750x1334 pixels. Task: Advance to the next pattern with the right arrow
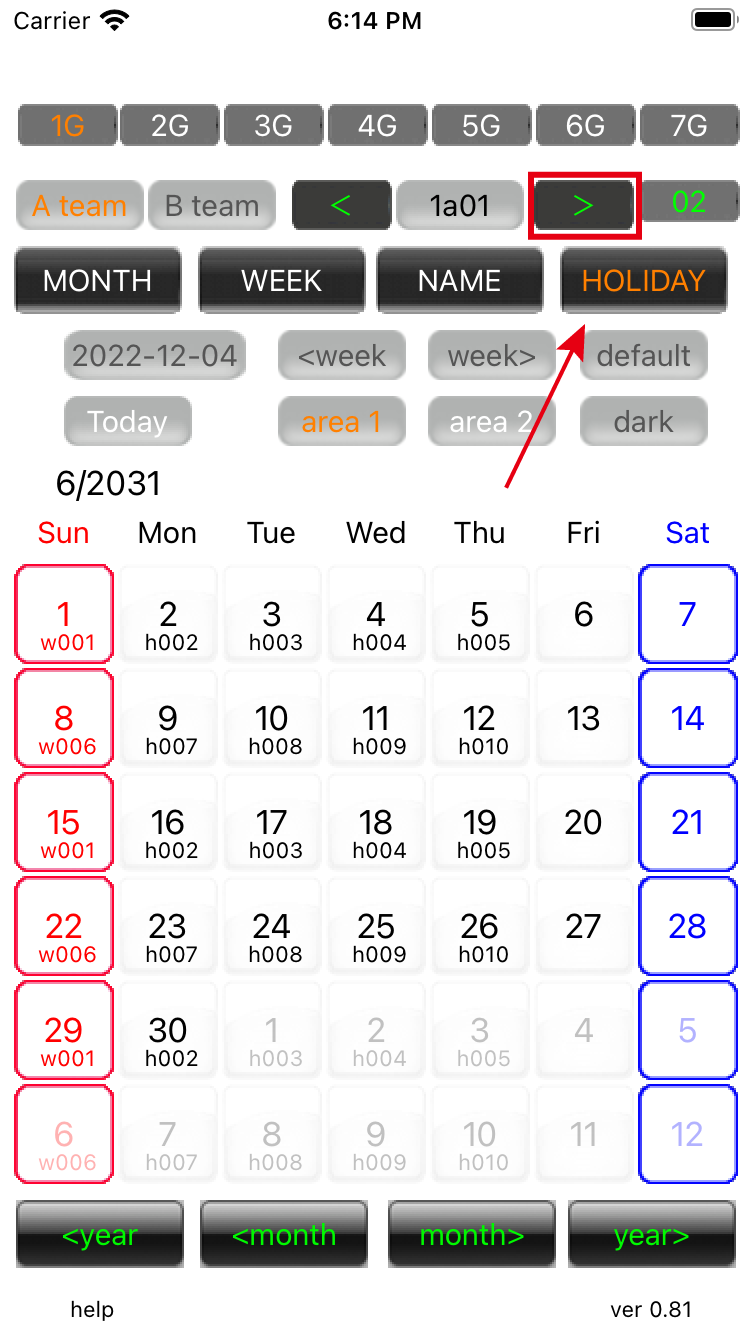click(x=583, y=206)
